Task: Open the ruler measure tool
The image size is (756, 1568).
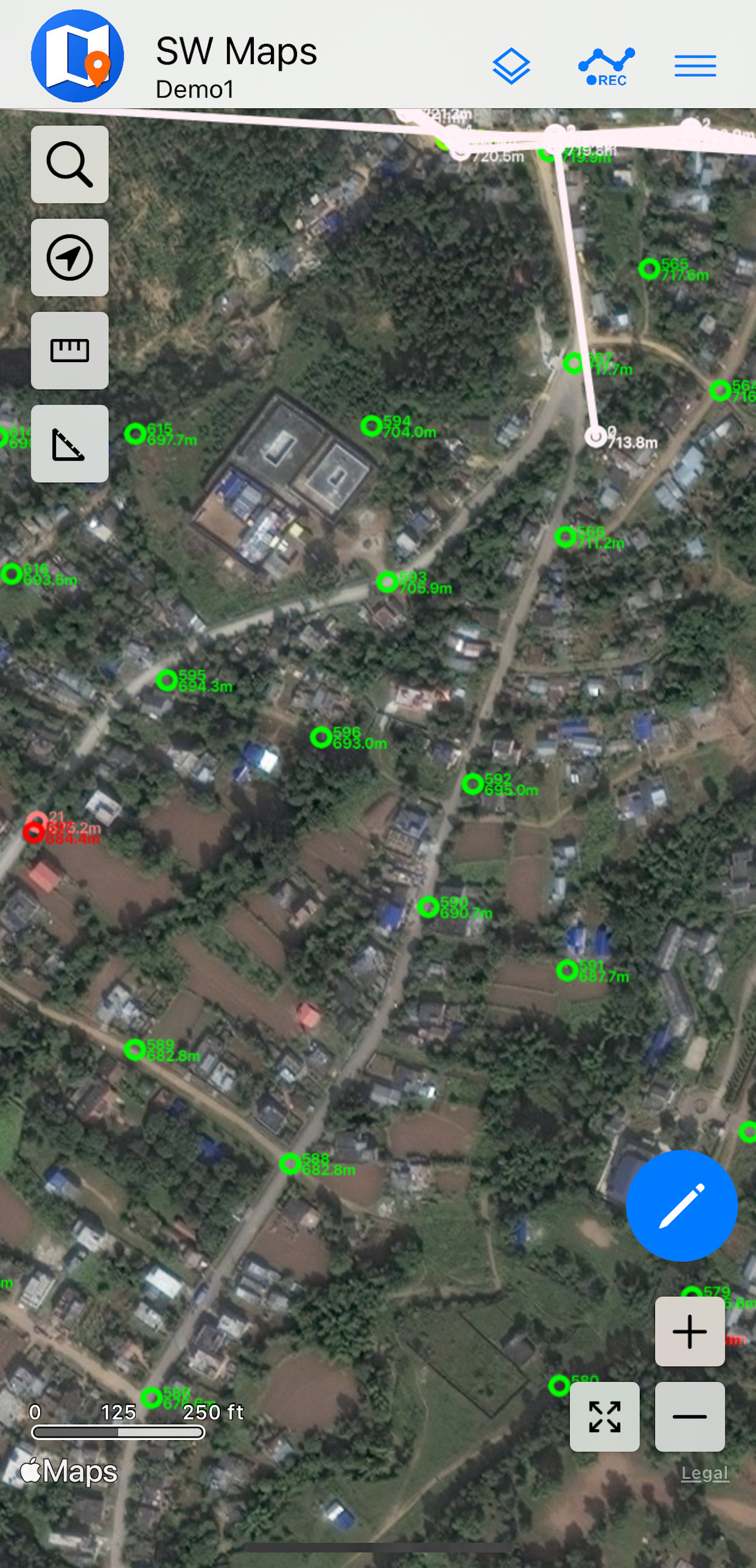Action: pyautogui.click(x=70, y=351)
